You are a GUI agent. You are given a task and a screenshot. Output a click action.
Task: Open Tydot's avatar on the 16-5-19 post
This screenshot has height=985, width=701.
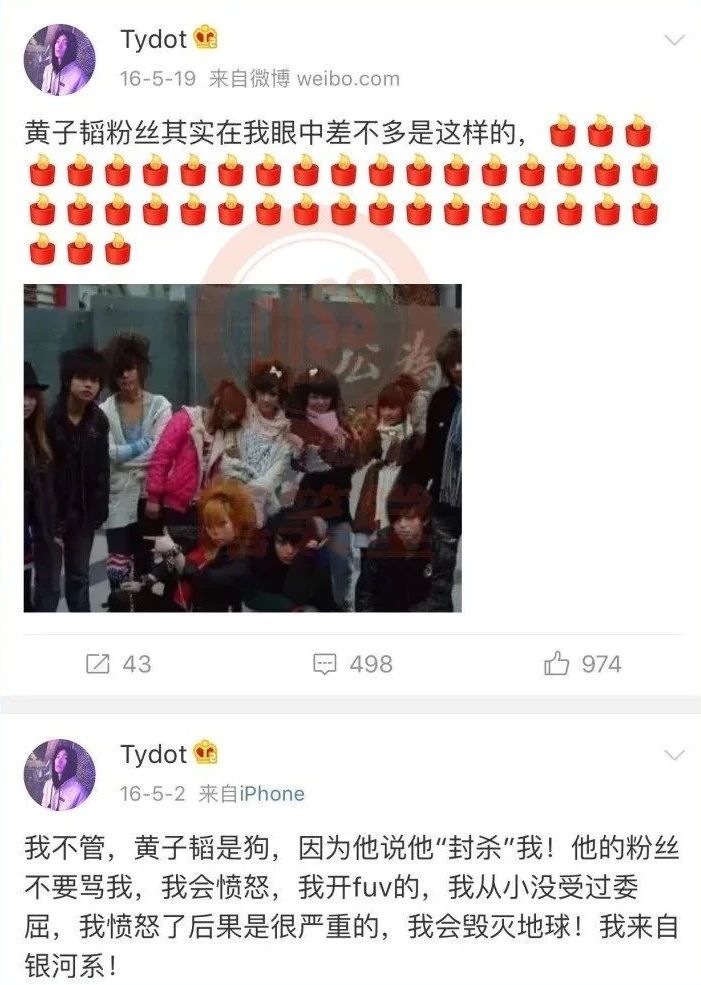(x=60, y=59)
